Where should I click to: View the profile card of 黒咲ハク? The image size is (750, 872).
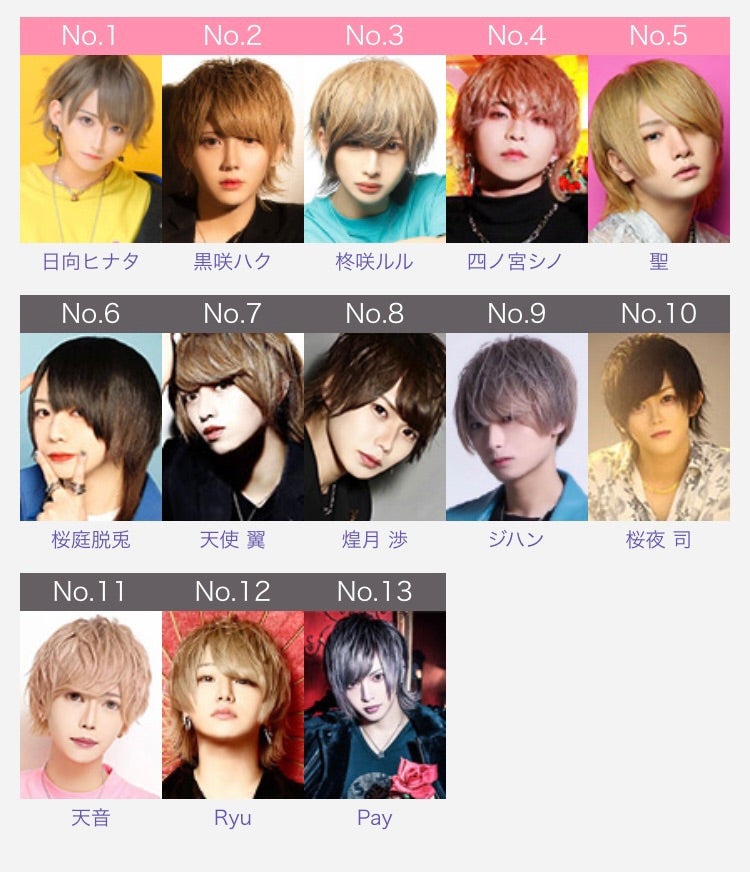tap(232, 149)
